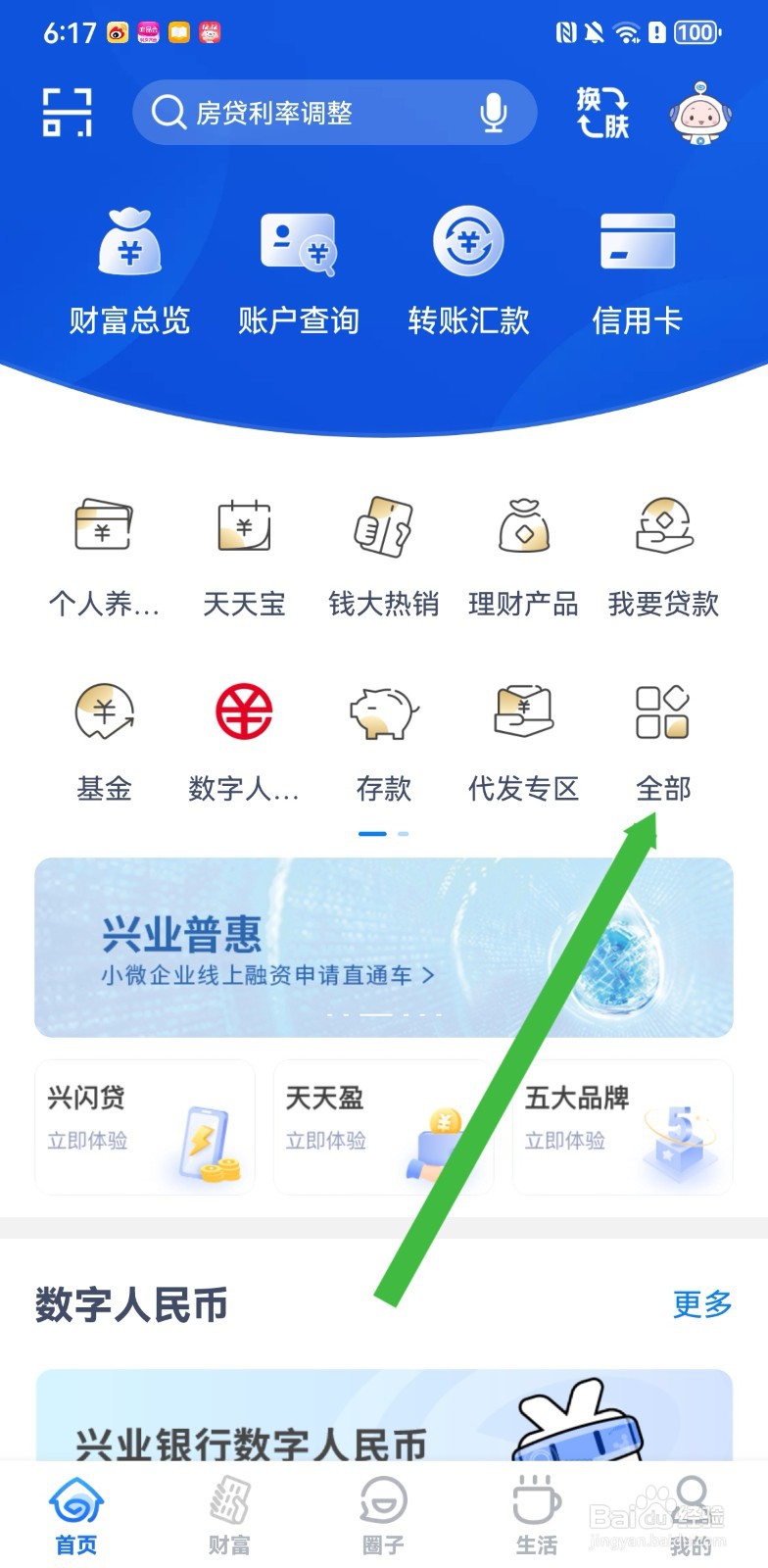Select the second page indicator dot

[402, 834]
